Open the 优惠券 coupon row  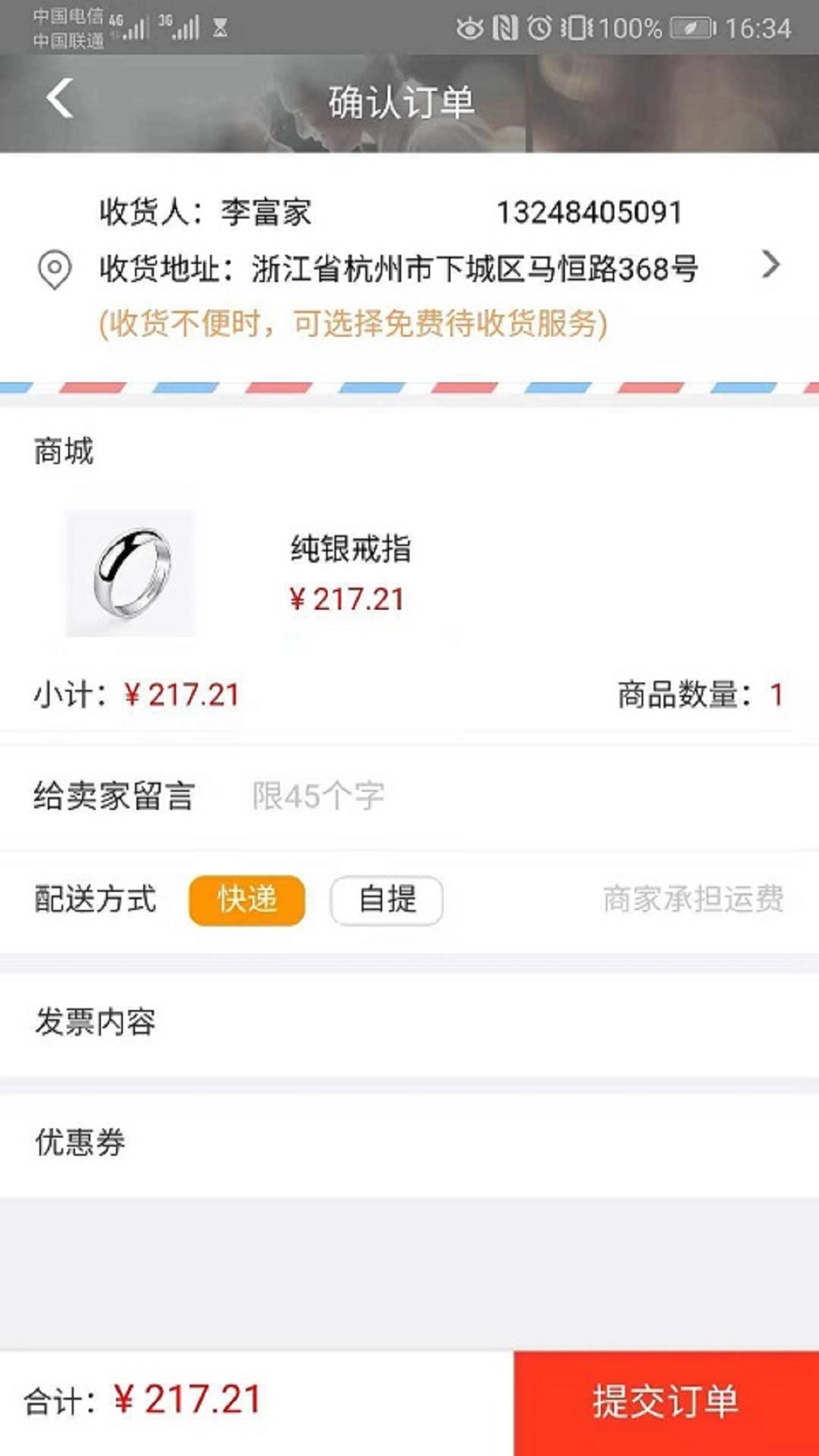click(409, 1142)
